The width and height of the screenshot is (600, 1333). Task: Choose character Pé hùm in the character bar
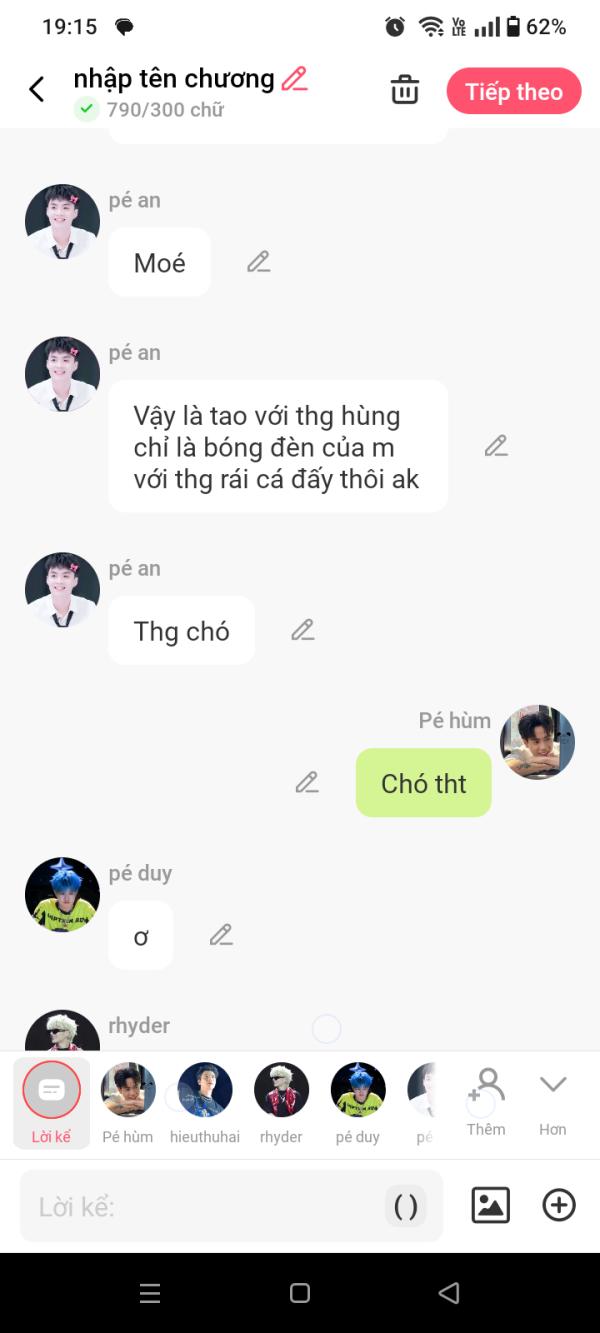[128, 1103]
